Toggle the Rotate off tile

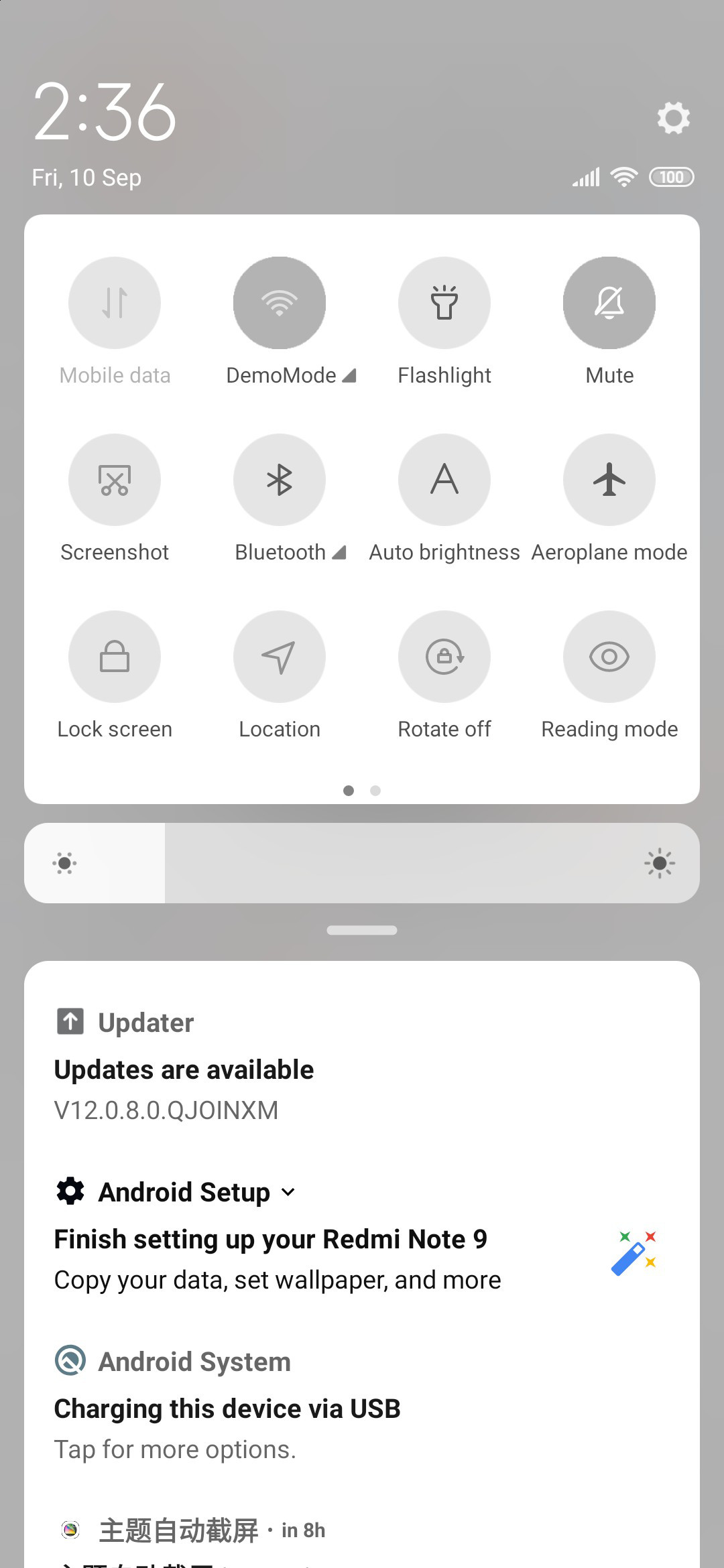(444, 657)
